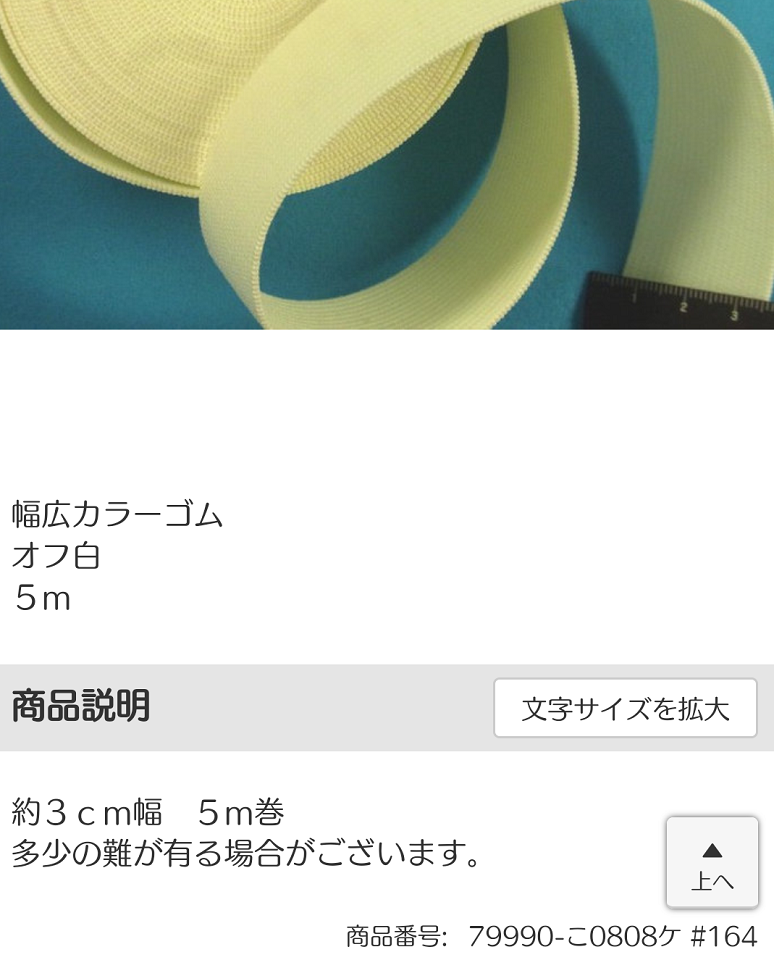Tap the 文字サイズを拡大 button

point(625,708)
